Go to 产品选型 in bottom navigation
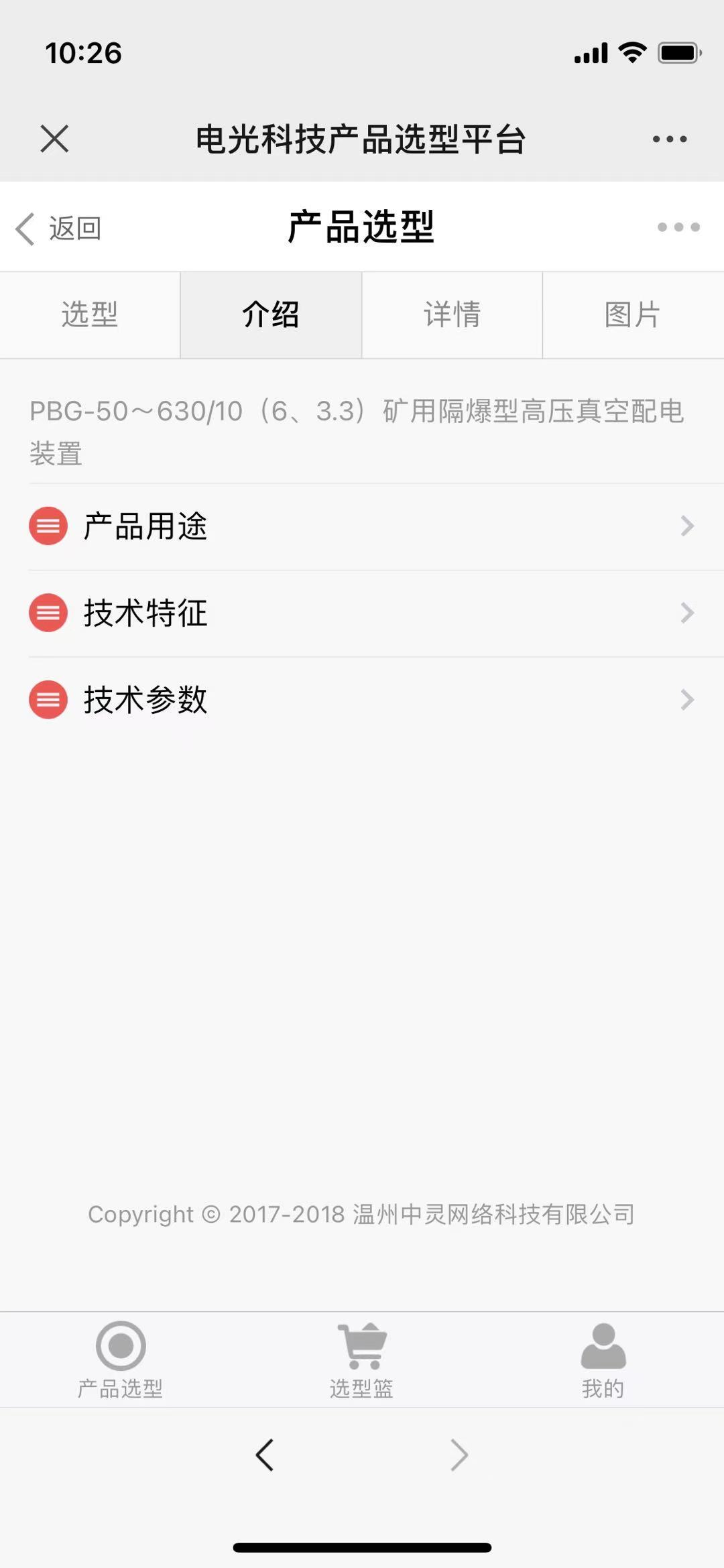This screenshot has height=1568, width=724. click(x=121, y=1360)
